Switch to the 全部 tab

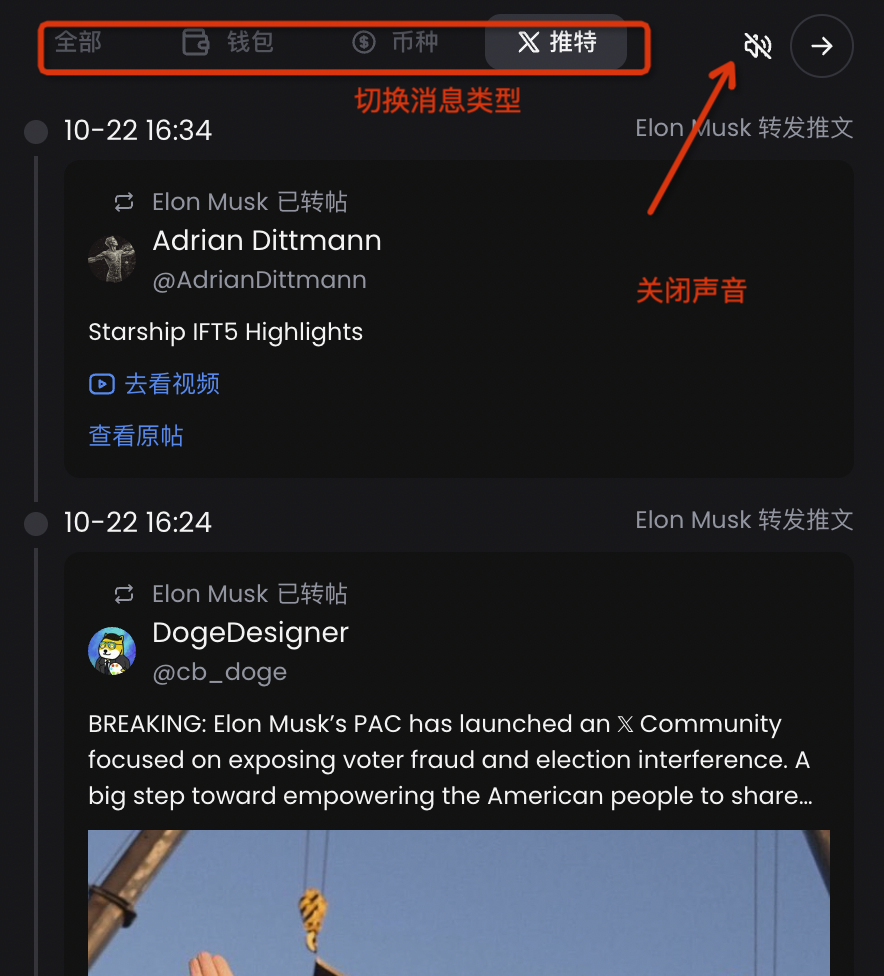click(78, 43)
